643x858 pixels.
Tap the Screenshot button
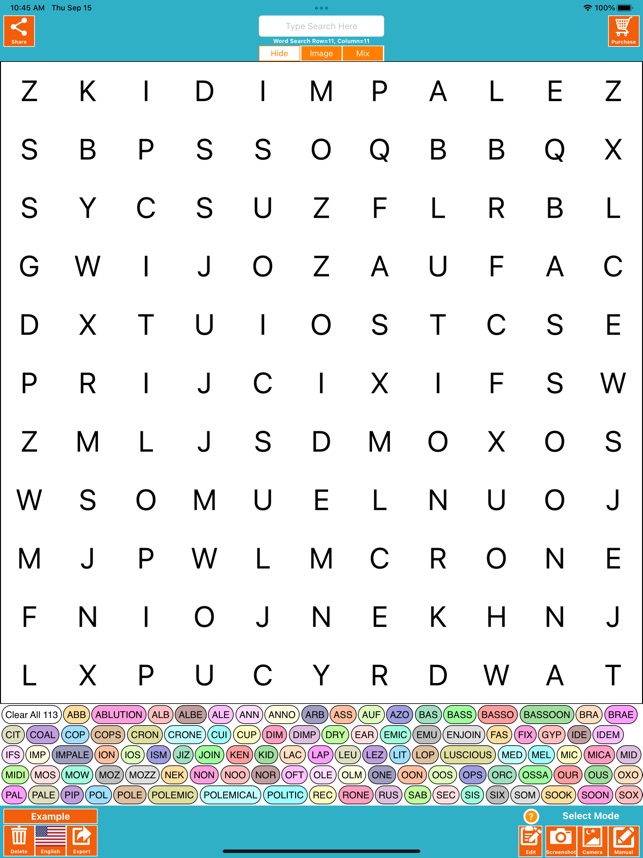click(x=561, y=840)
